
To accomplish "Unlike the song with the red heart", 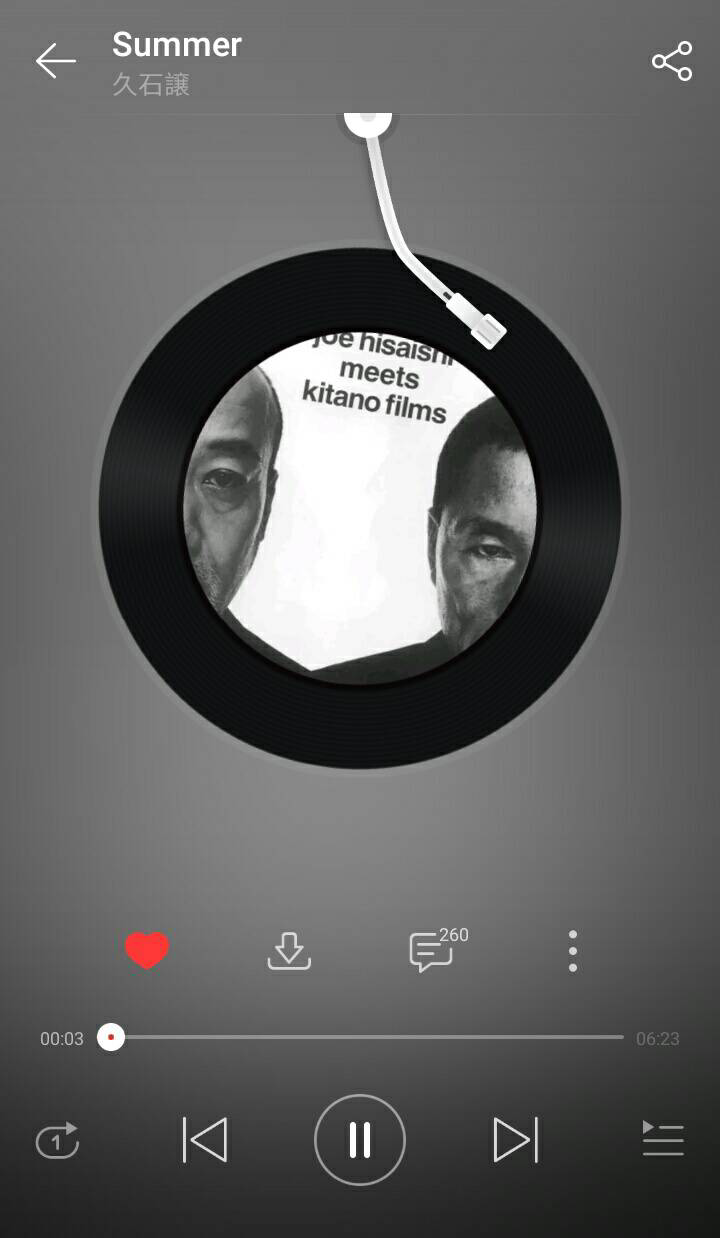I will pyautogui.click(x=147, y=950).
